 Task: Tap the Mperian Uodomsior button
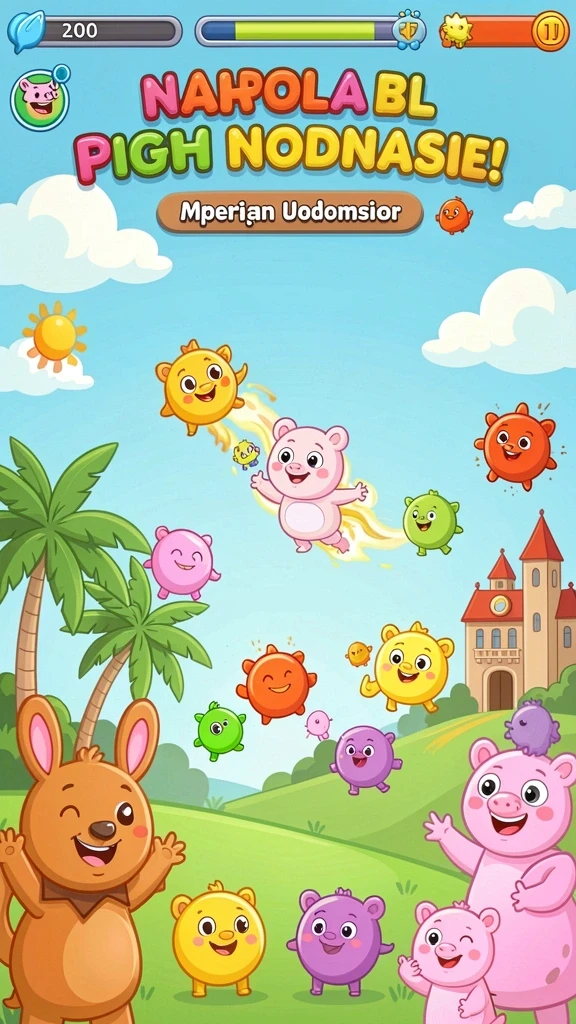click(290, 212)
